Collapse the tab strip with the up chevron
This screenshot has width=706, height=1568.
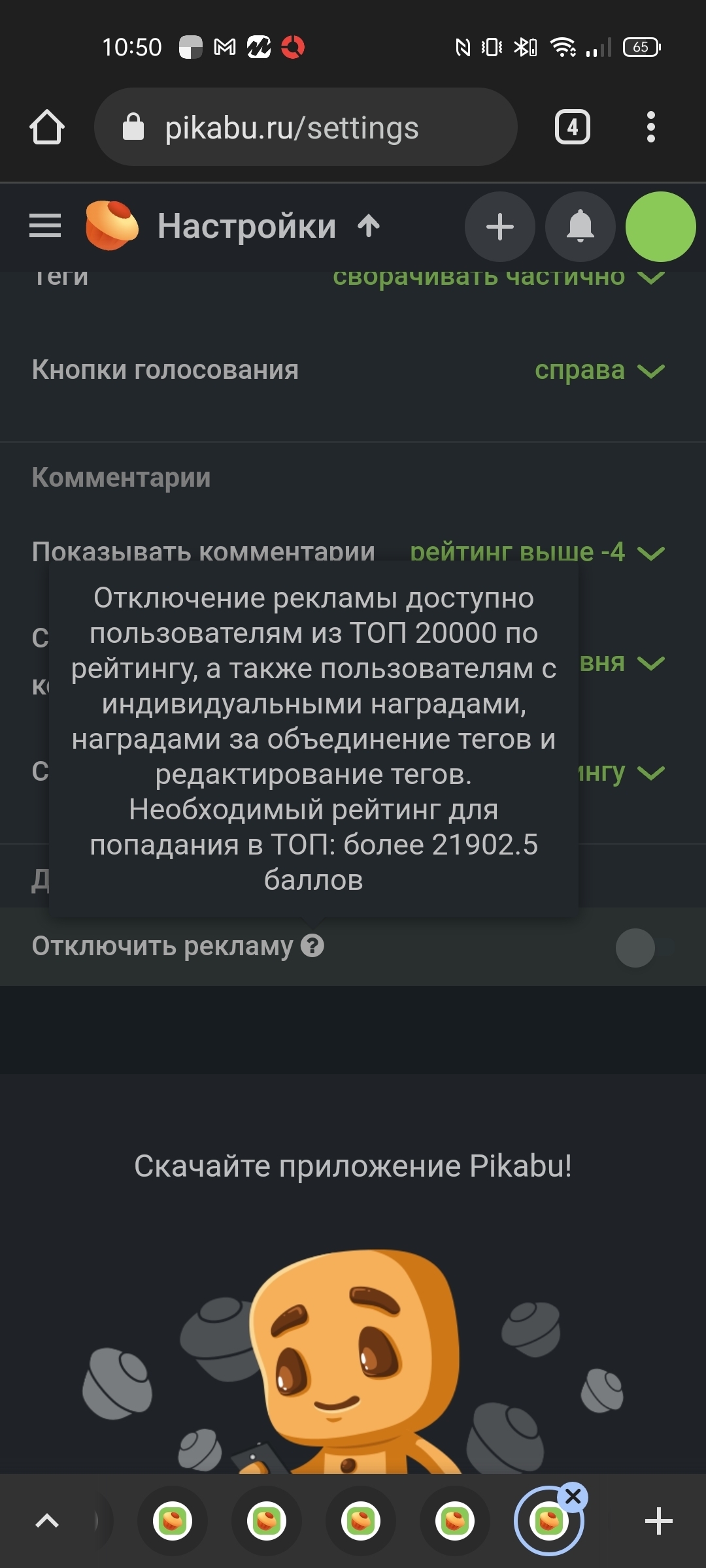pos(46,1521)
